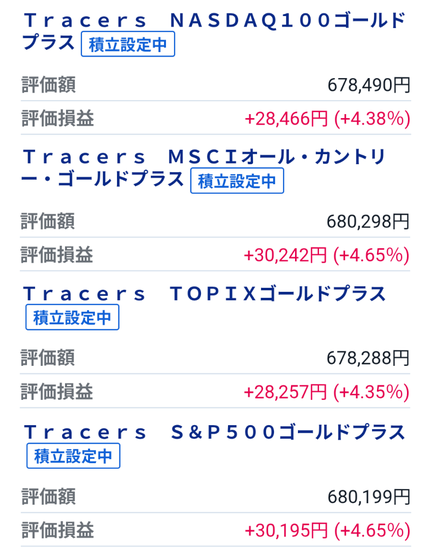Screen dimensions: 431x553
Task: Tap 積立設定中 badge for S&P500 fund
Action: [x=73, y=456]
